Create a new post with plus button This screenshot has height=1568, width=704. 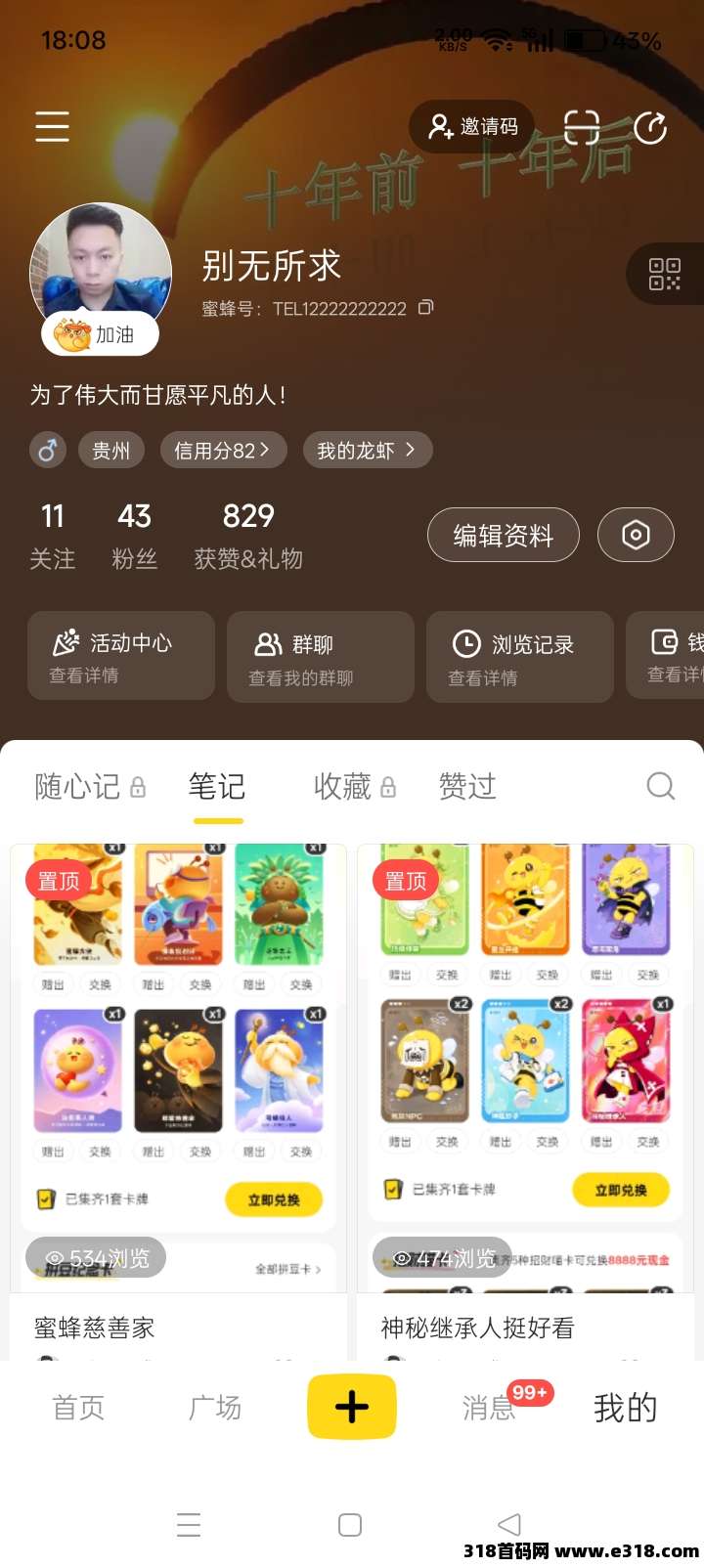[x=352, y=1407]
